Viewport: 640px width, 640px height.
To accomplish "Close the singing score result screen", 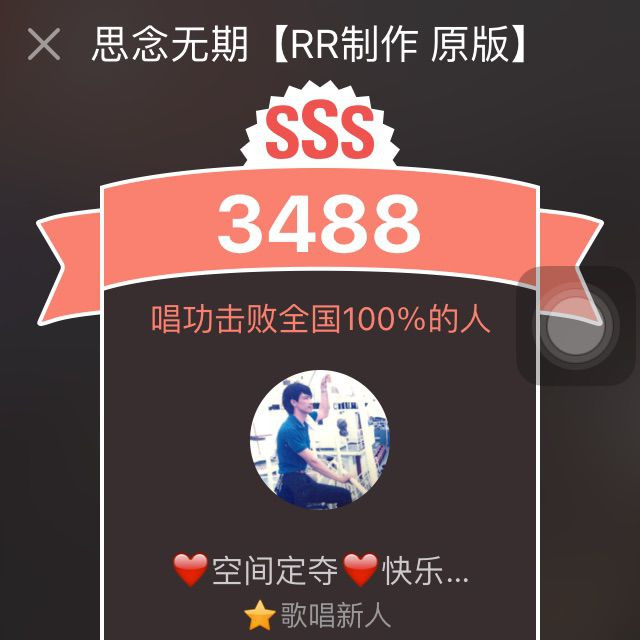I will pos(44,44).
